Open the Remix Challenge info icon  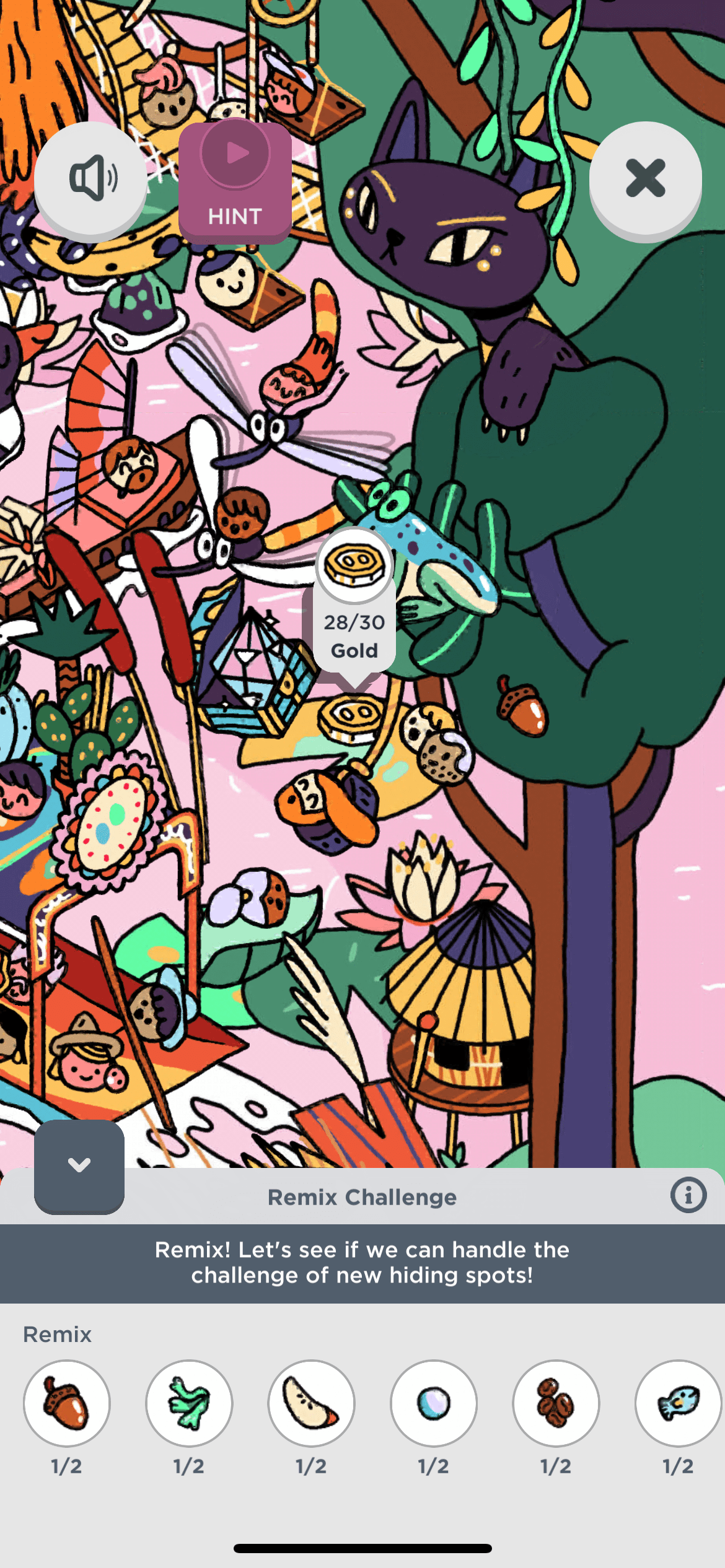coord(688,1195)
